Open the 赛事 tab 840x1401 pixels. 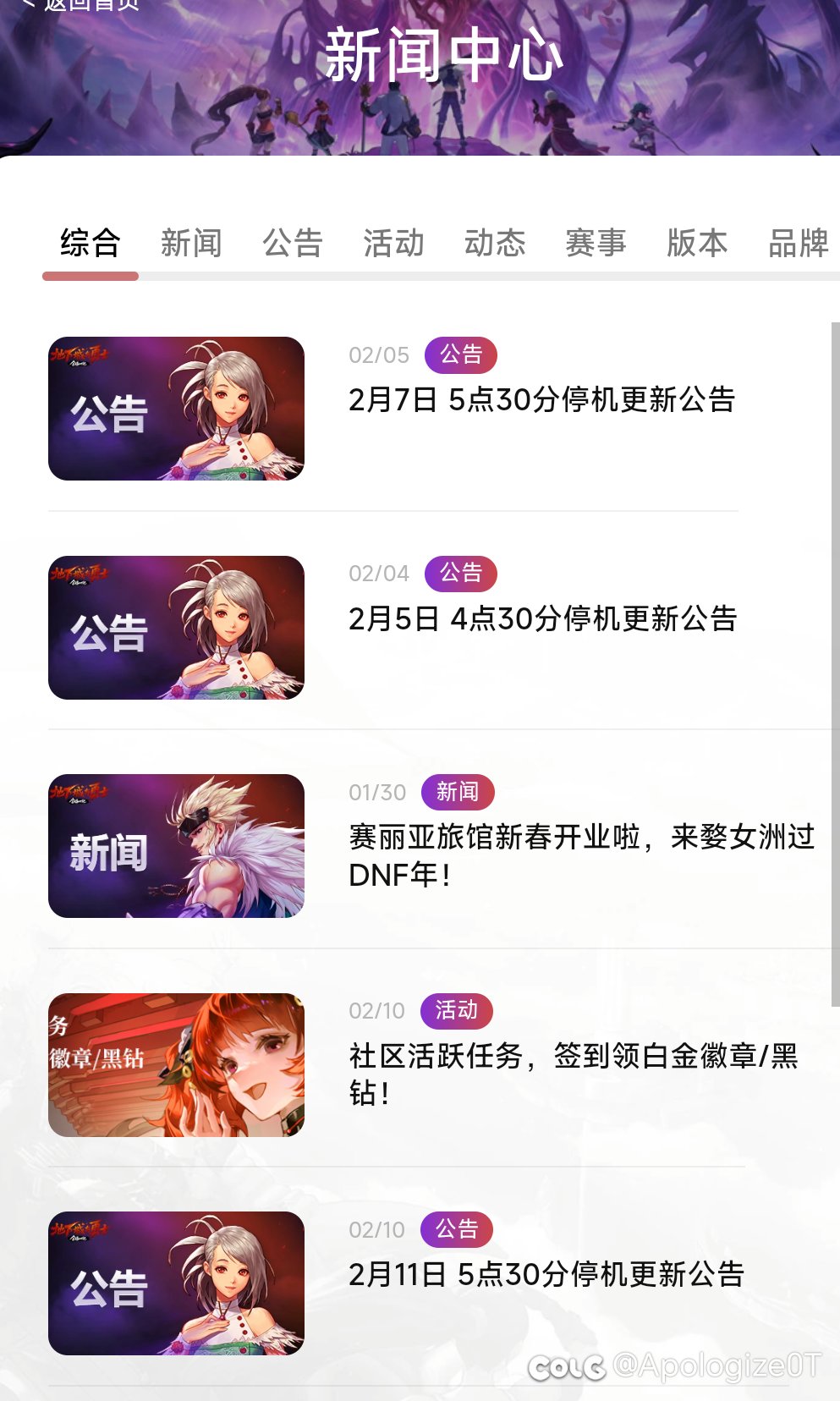pyautogui.click(x=596, y=244)
